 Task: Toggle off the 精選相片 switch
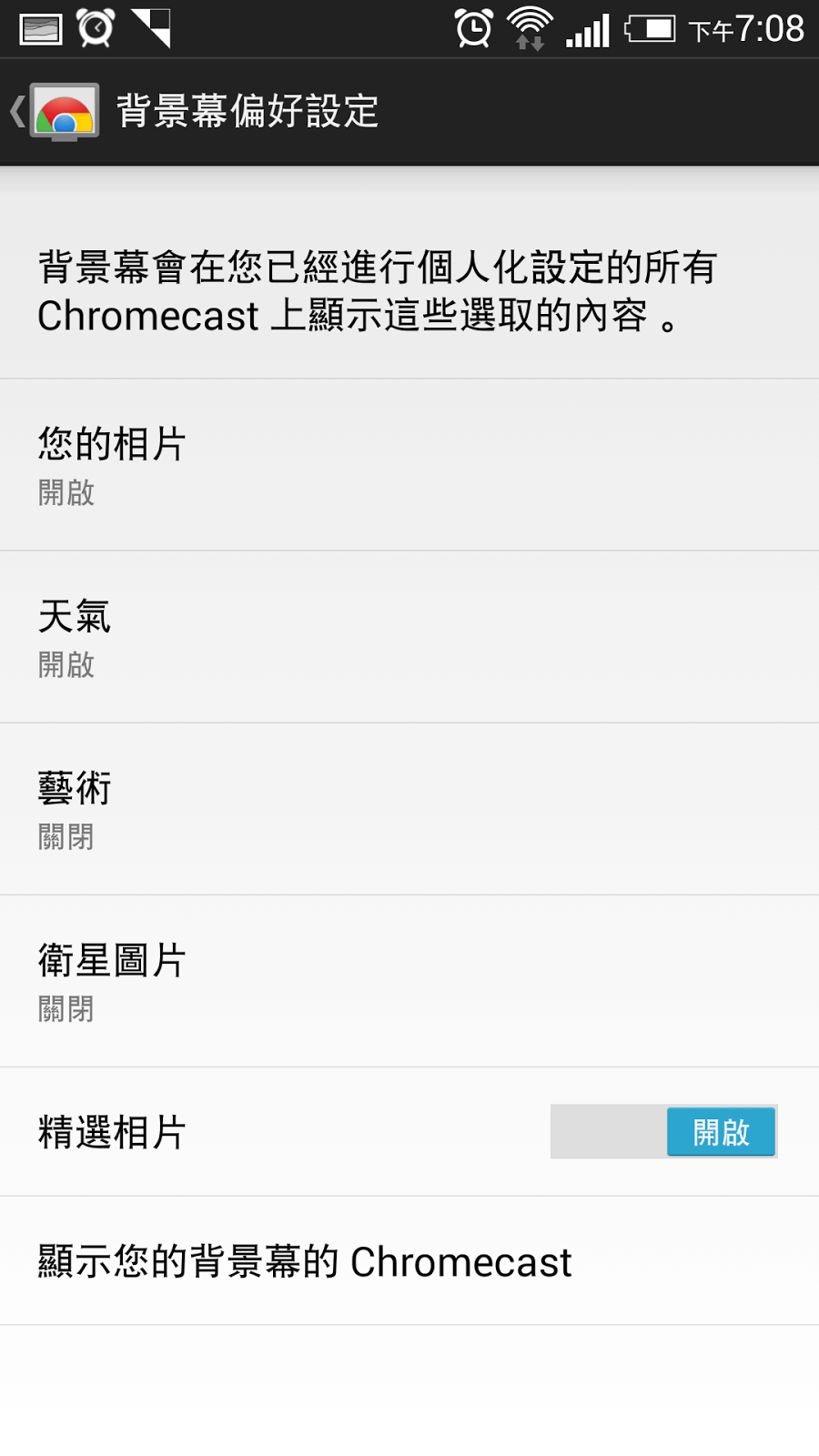(663, 1131)
